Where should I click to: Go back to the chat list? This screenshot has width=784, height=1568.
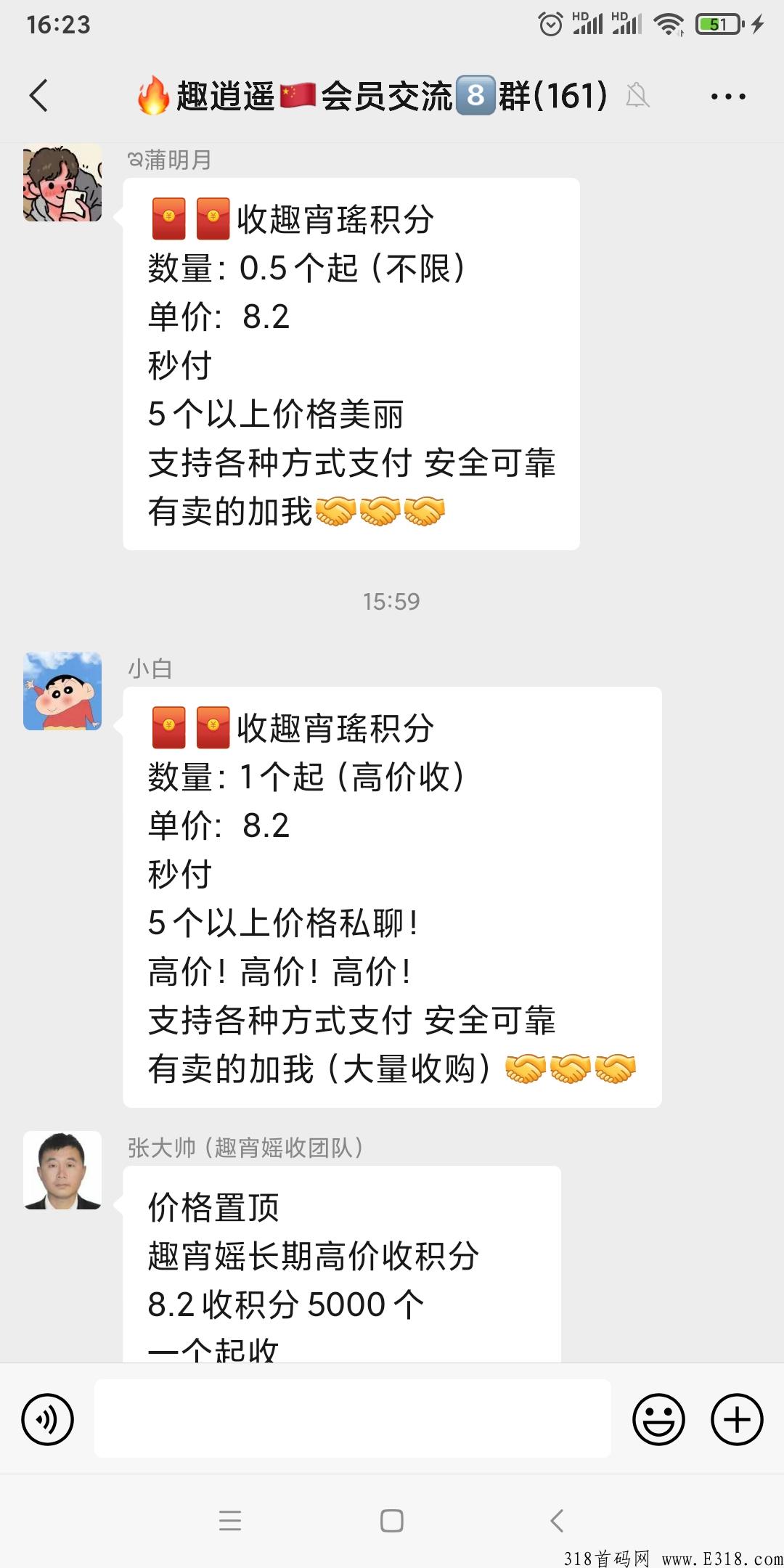click(39, 95)
